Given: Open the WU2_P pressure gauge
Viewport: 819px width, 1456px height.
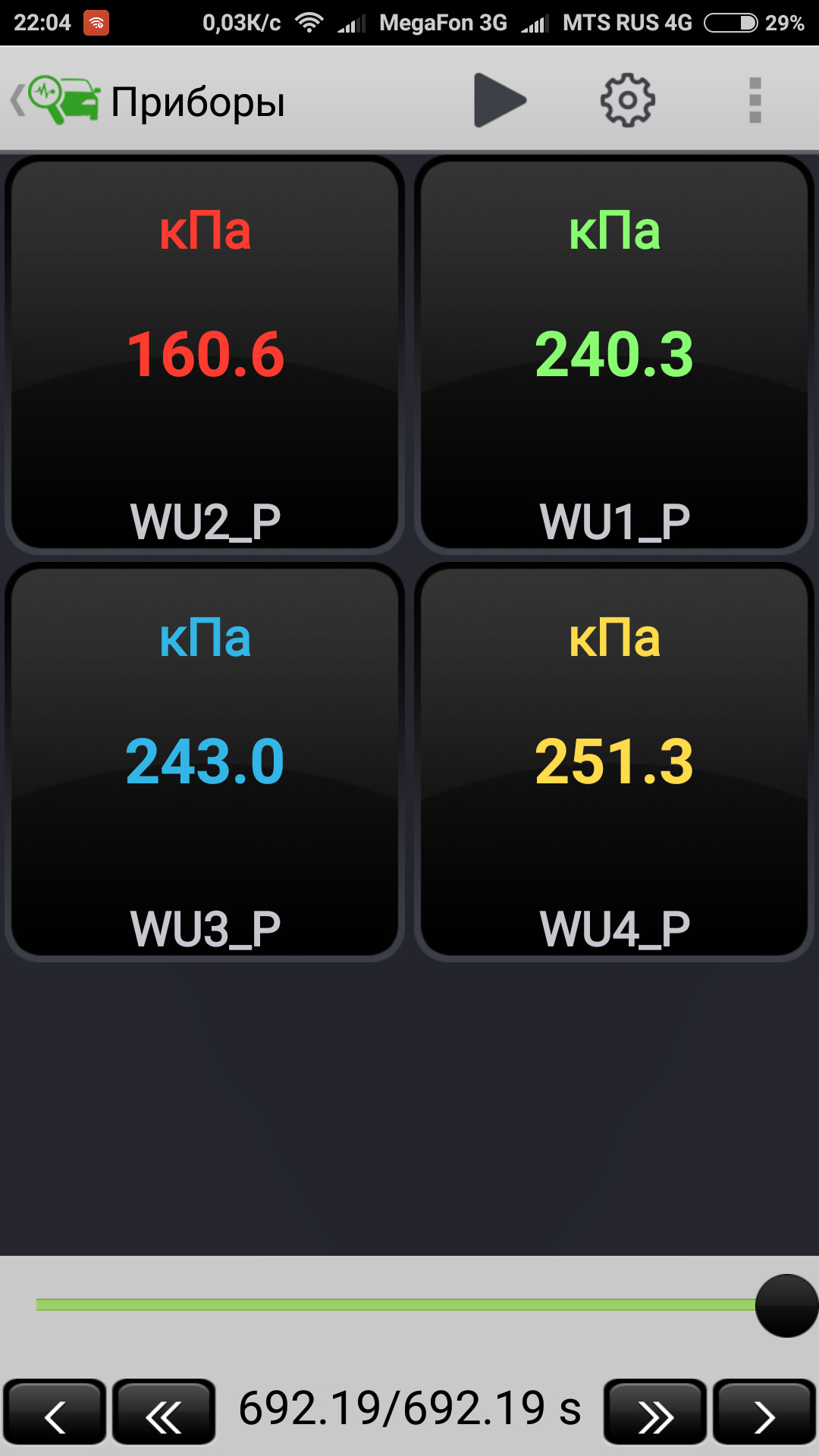Looking at the screenshot, I should (x=205, y=355).
